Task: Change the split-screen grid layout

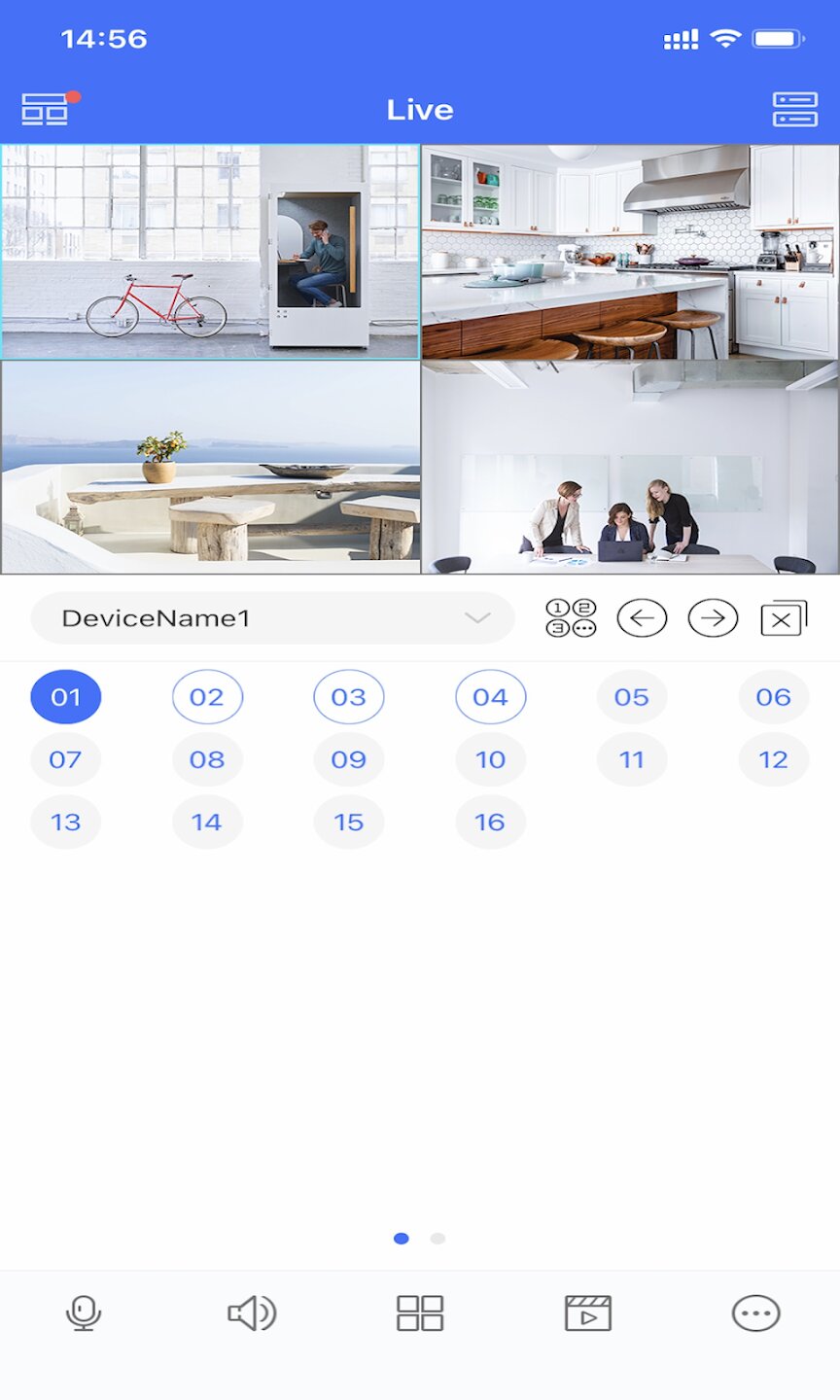Action: click(x=420, y=1313)
